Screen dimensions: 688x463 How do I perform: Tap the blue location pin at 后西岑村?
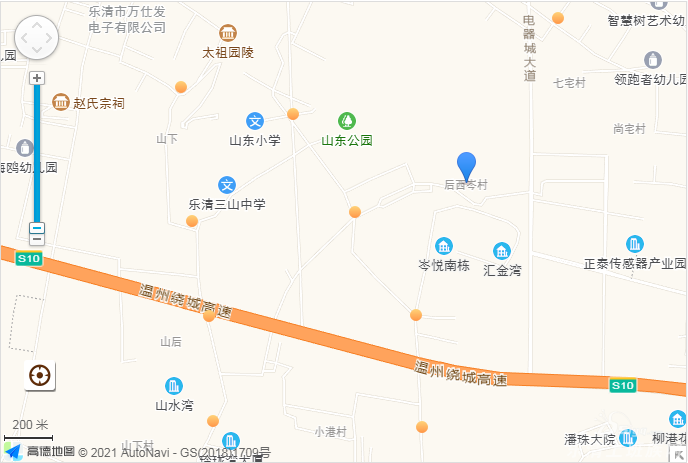pos(466,166)
